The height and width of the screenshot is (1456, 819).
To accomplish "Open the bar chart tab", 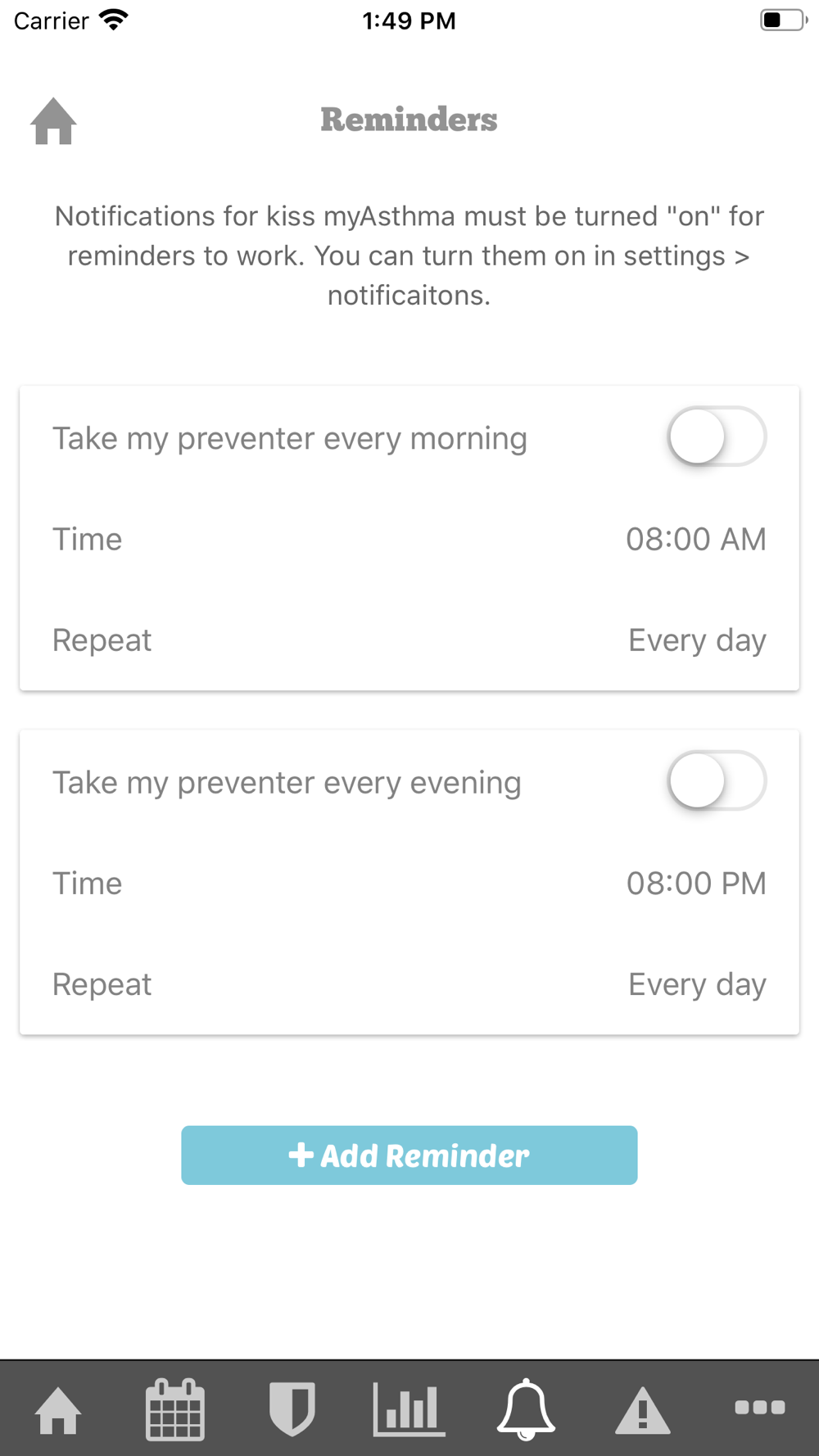I will coord(409,1409).
